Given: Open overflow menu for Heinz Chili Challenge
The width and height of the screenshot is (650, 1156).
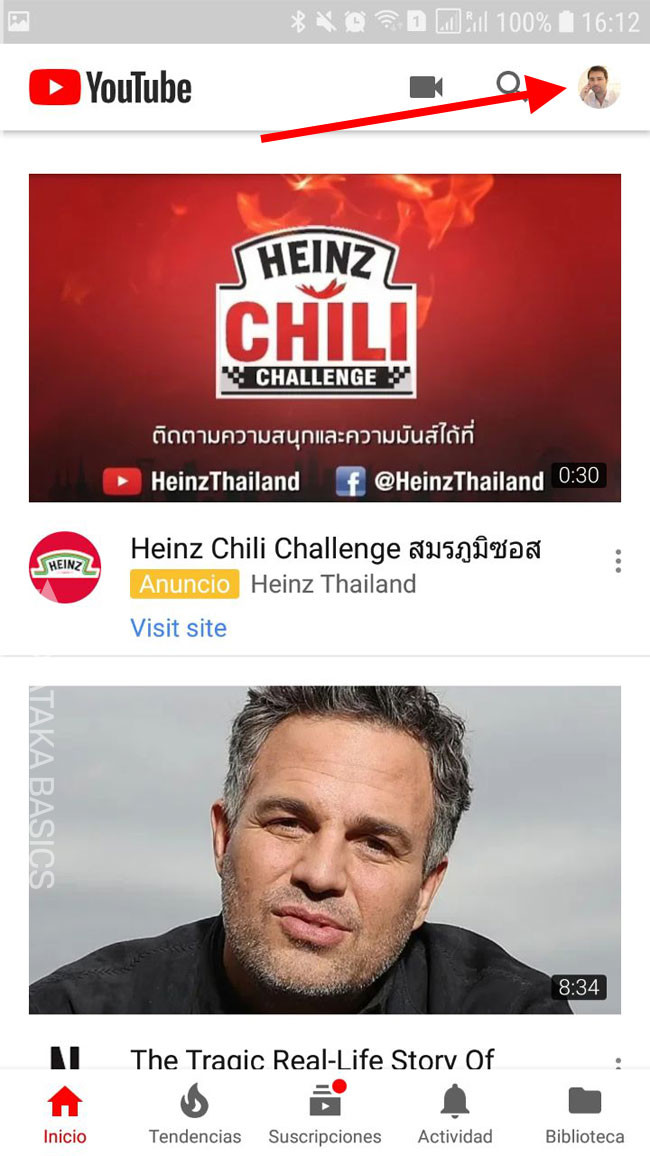Looking at the screenshot, I should pyautogui.click(x=618, y=561).
